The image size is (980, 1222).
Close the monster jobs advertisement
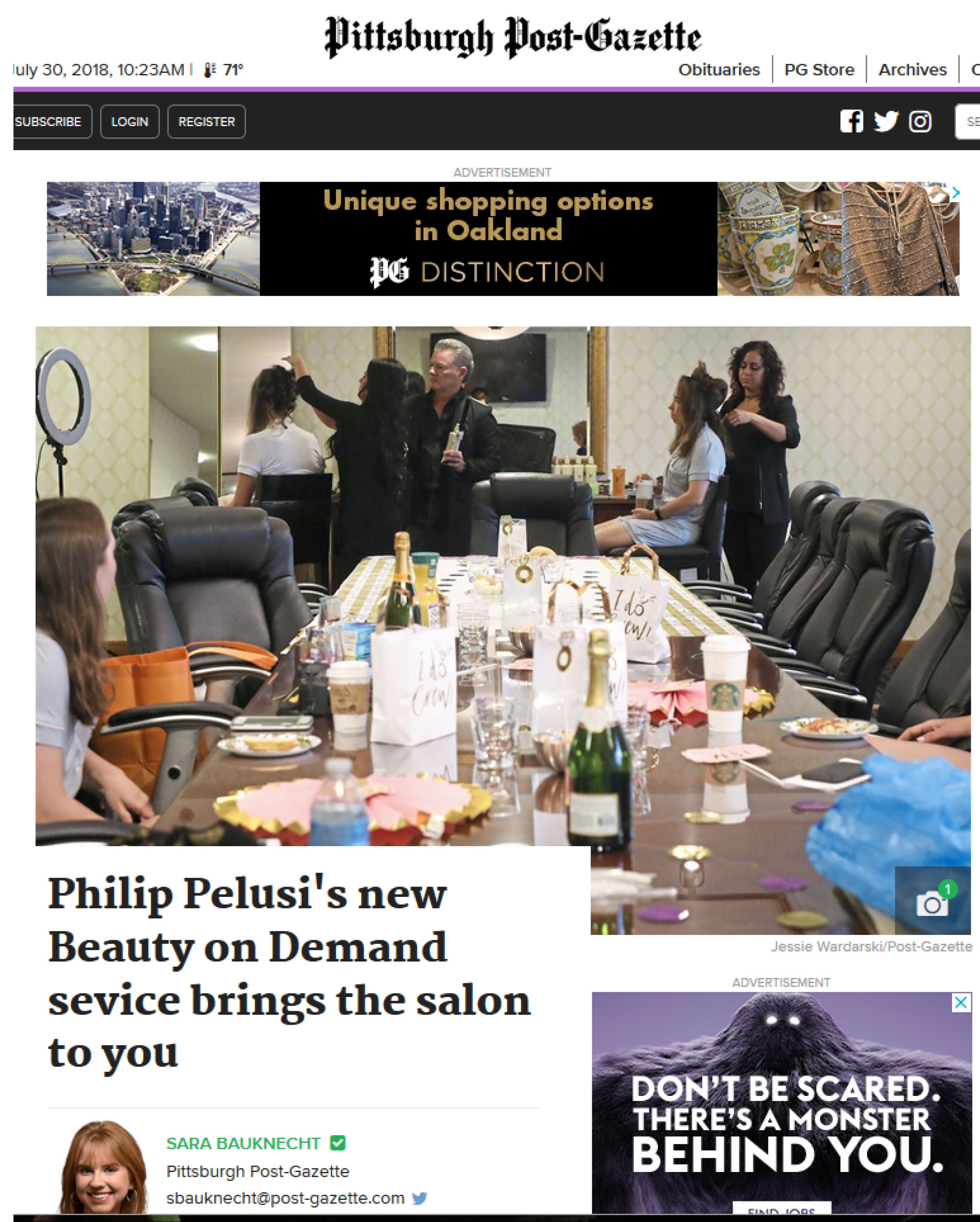(961, 1003)
